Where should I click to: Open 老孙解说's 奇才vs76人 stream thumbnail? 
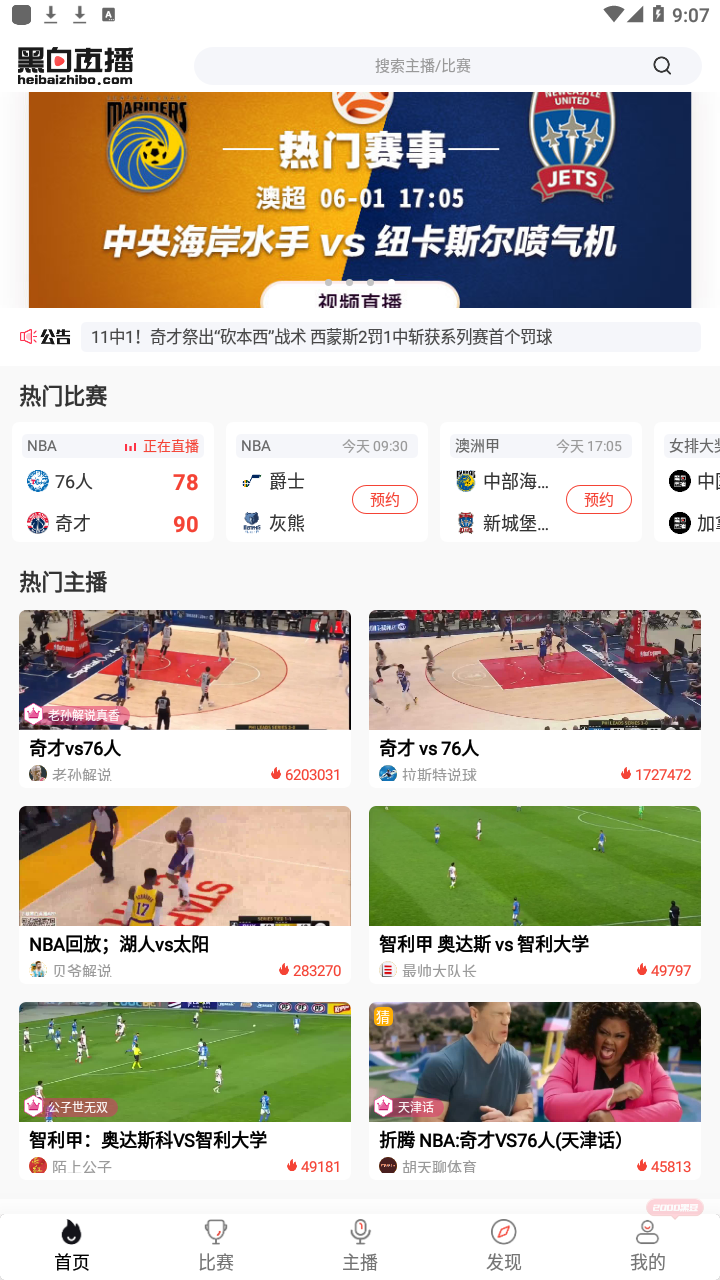(184, 669)
